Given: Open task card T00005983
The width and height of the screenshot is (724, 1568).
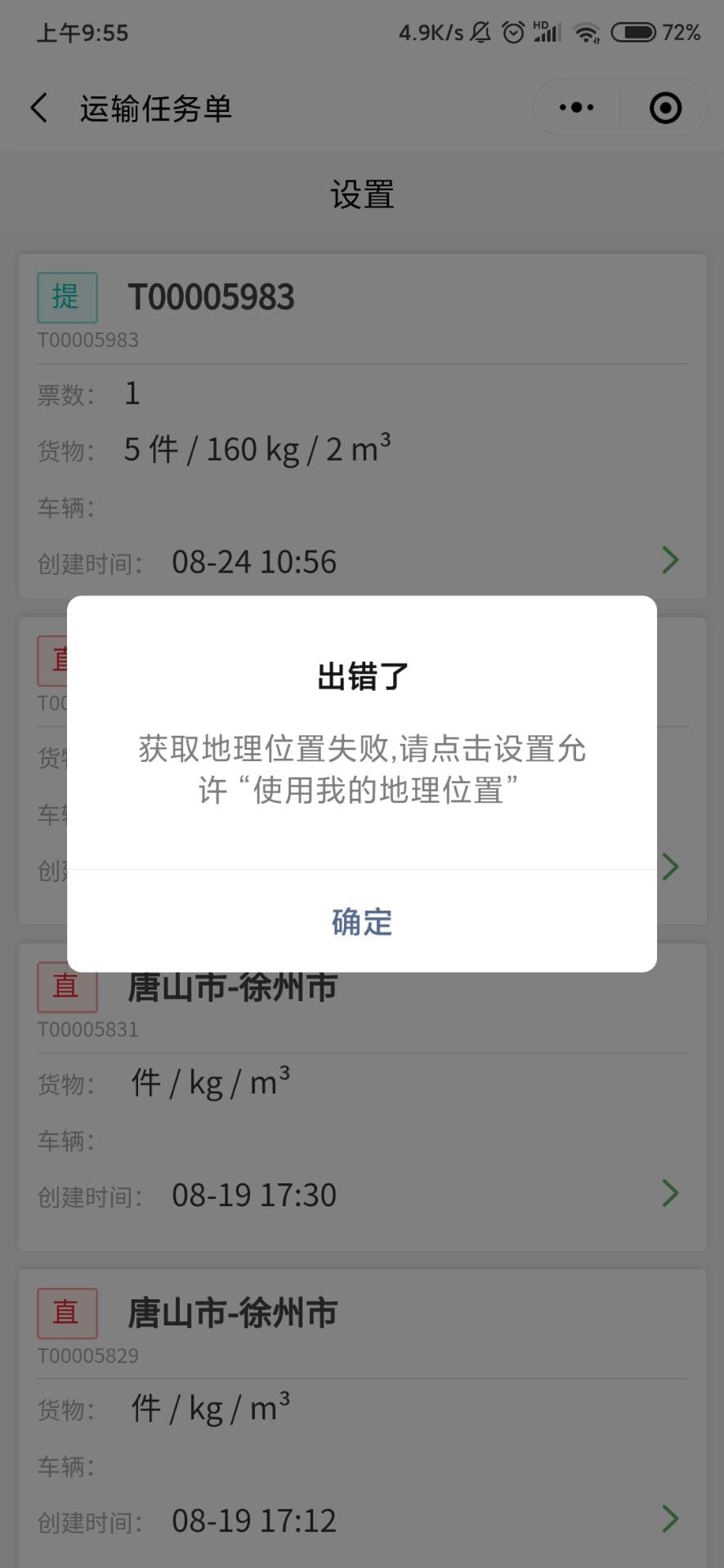Looking at the screenshot, I should (362, 426).
